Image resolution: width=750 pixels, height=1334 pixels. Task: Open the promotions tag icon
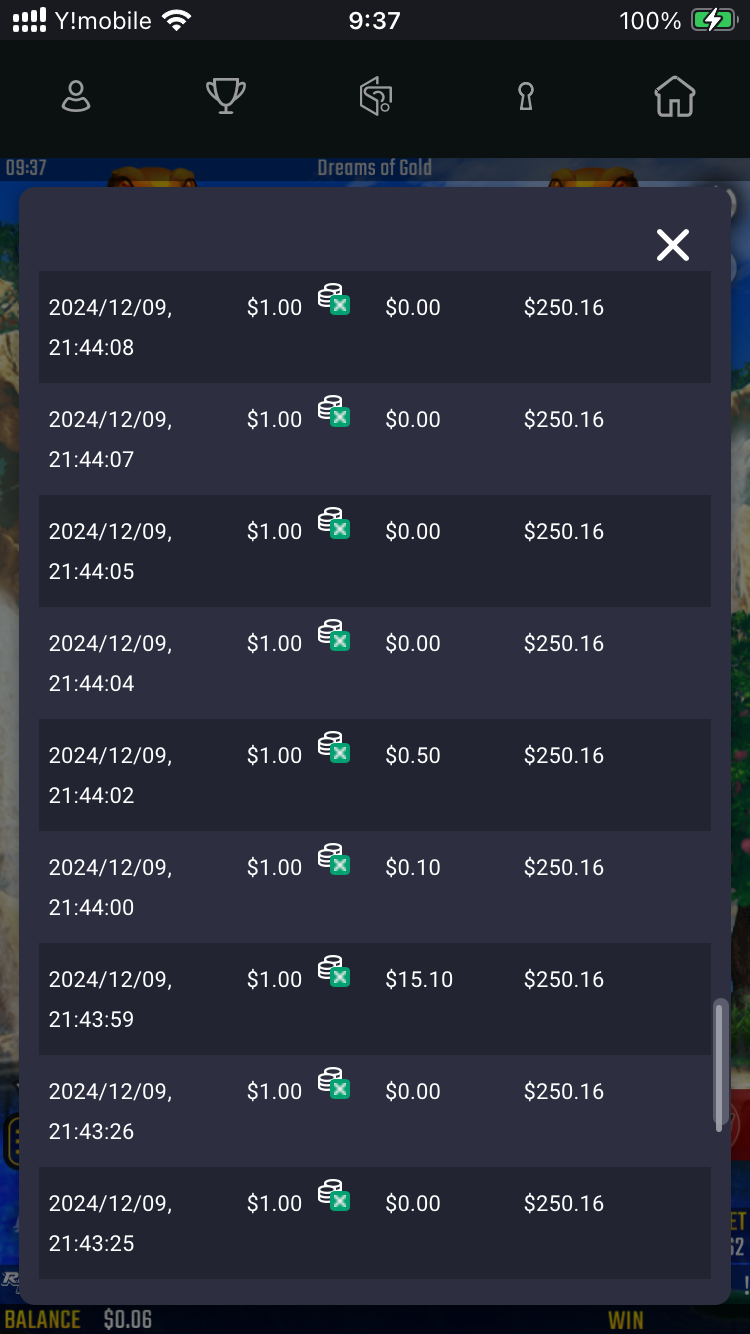[x=376, y=97]
